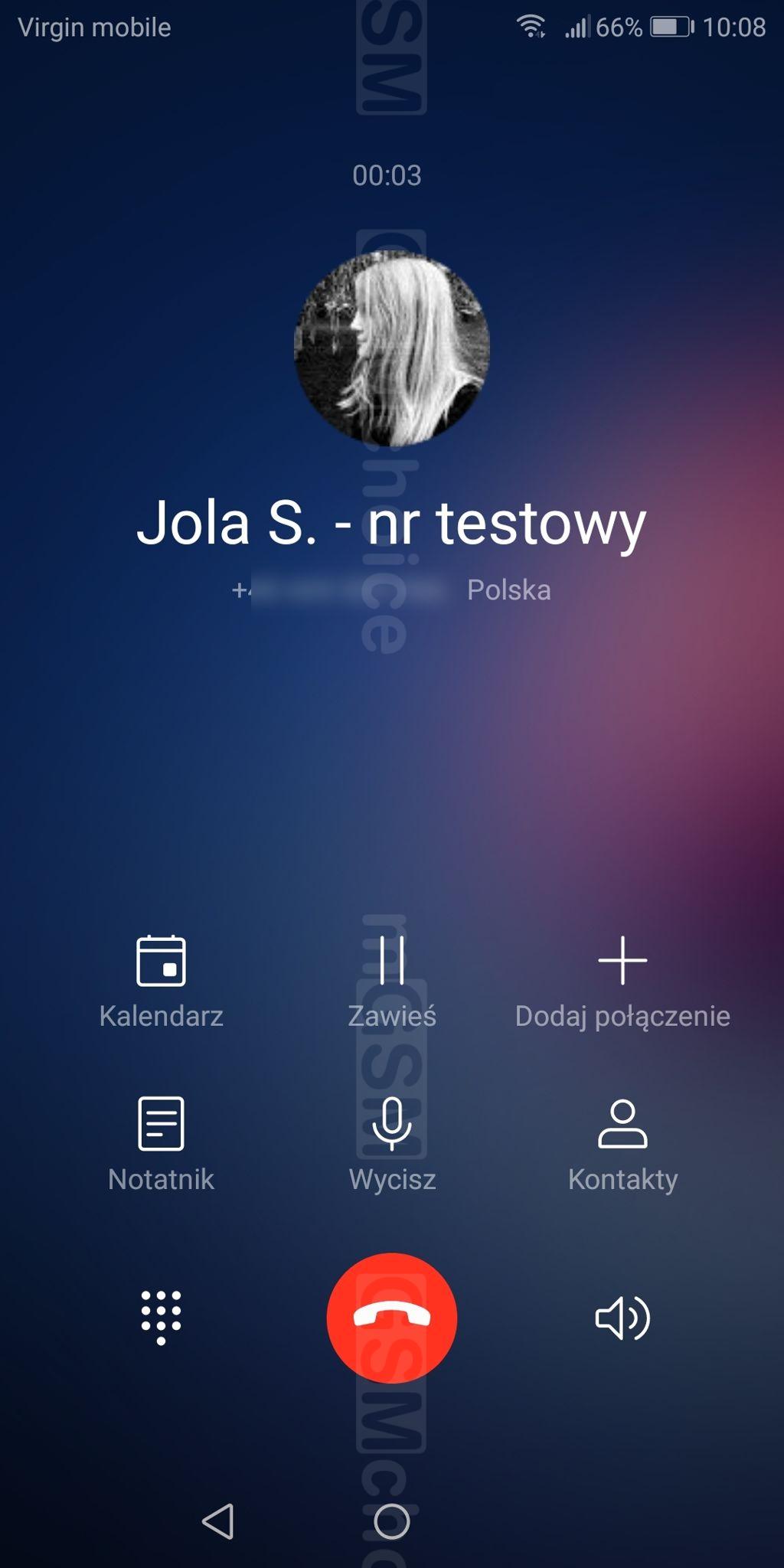Image resolution: width=784 pixels, height=1568 pixels.
Task: Put the call on hold with Zawieś
Action: 391,981
